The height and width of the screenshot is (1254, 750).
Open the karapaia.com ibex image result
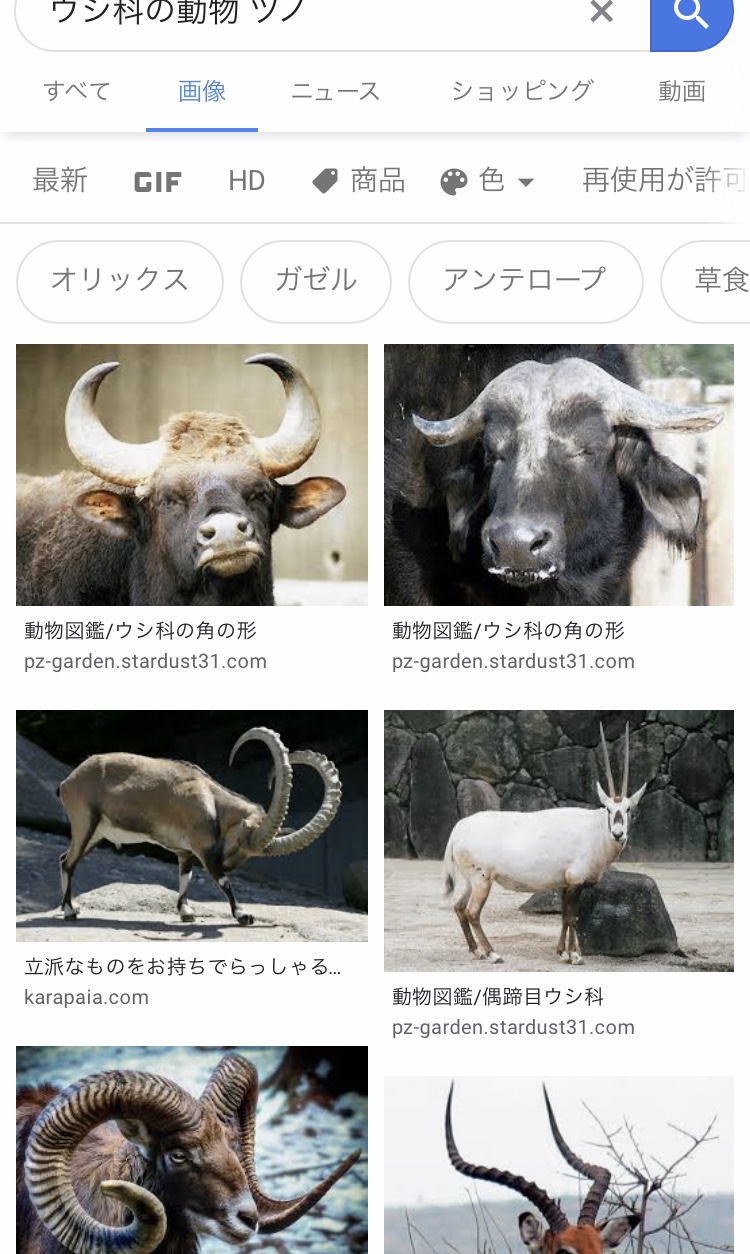[x=192, y=826]
